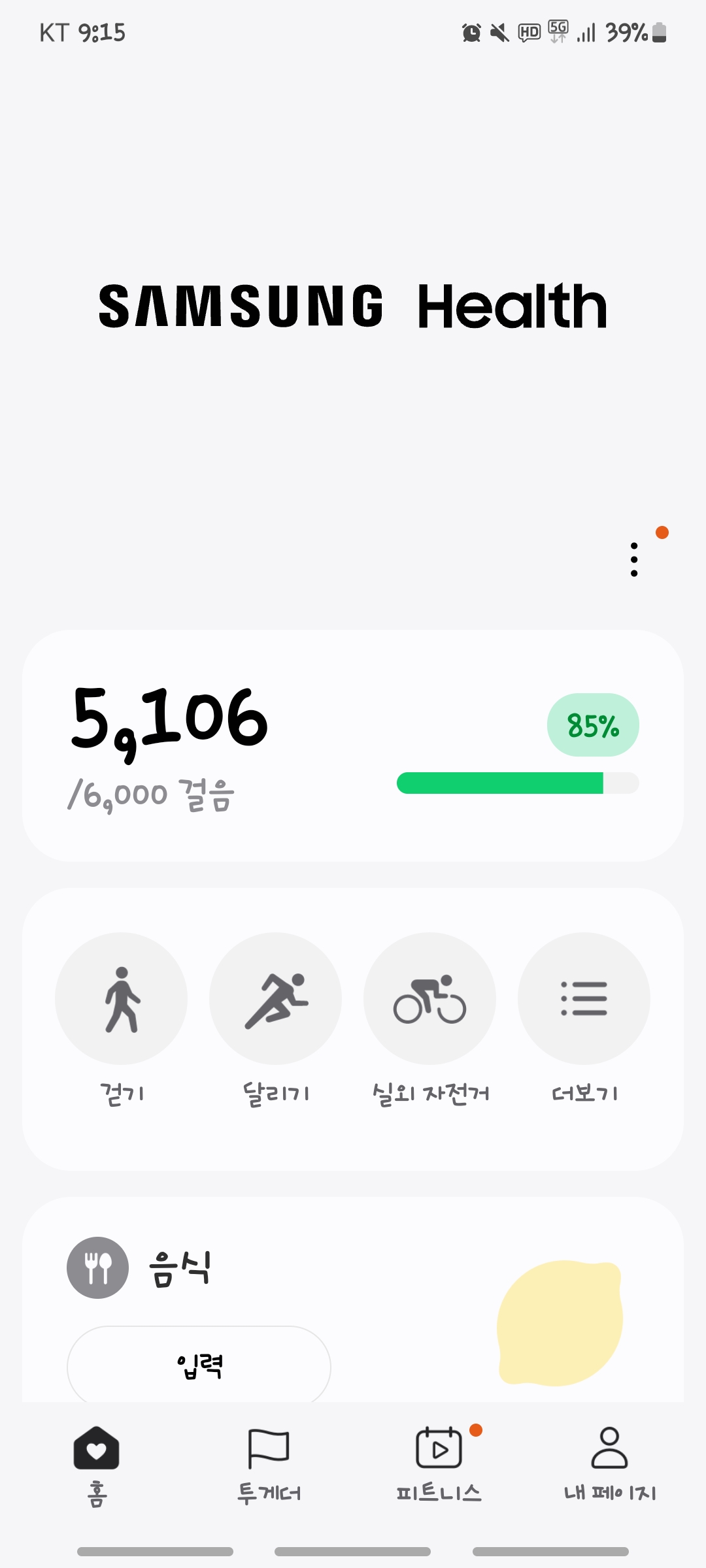The image size is (706, 1568).
Task: Start a 달리기 running workout
Action: point(275,998)
